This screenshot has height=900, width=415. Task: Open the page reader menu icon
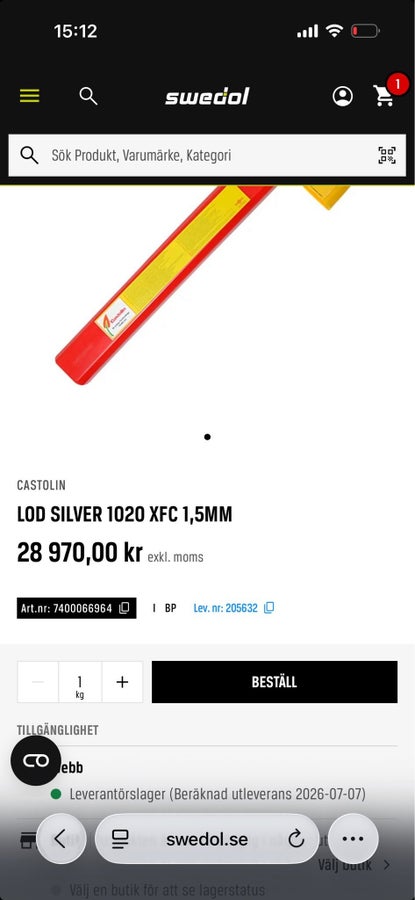point(120,839)
